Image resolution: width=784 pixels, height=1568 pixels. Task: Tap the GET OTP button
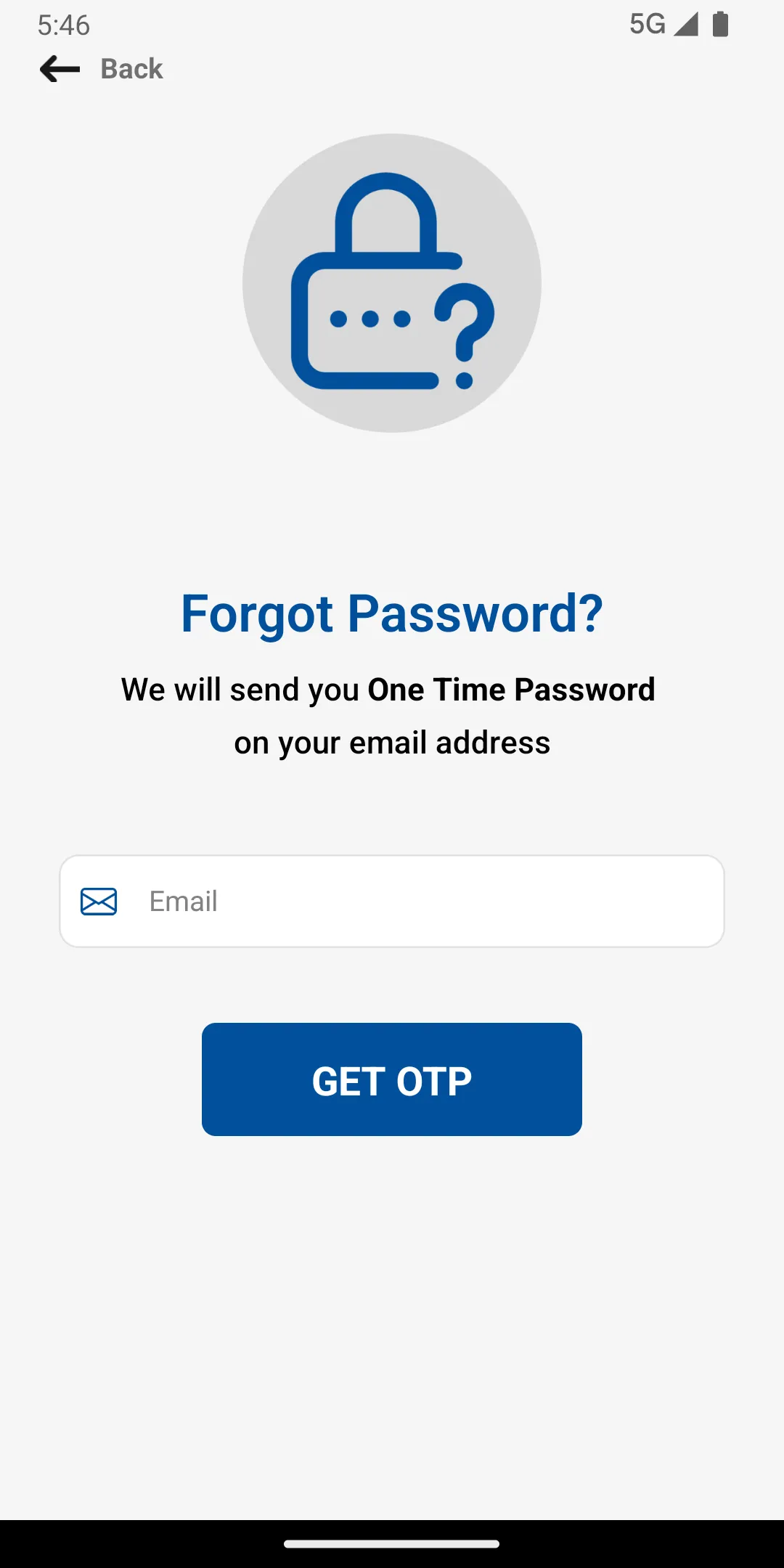392,1079
